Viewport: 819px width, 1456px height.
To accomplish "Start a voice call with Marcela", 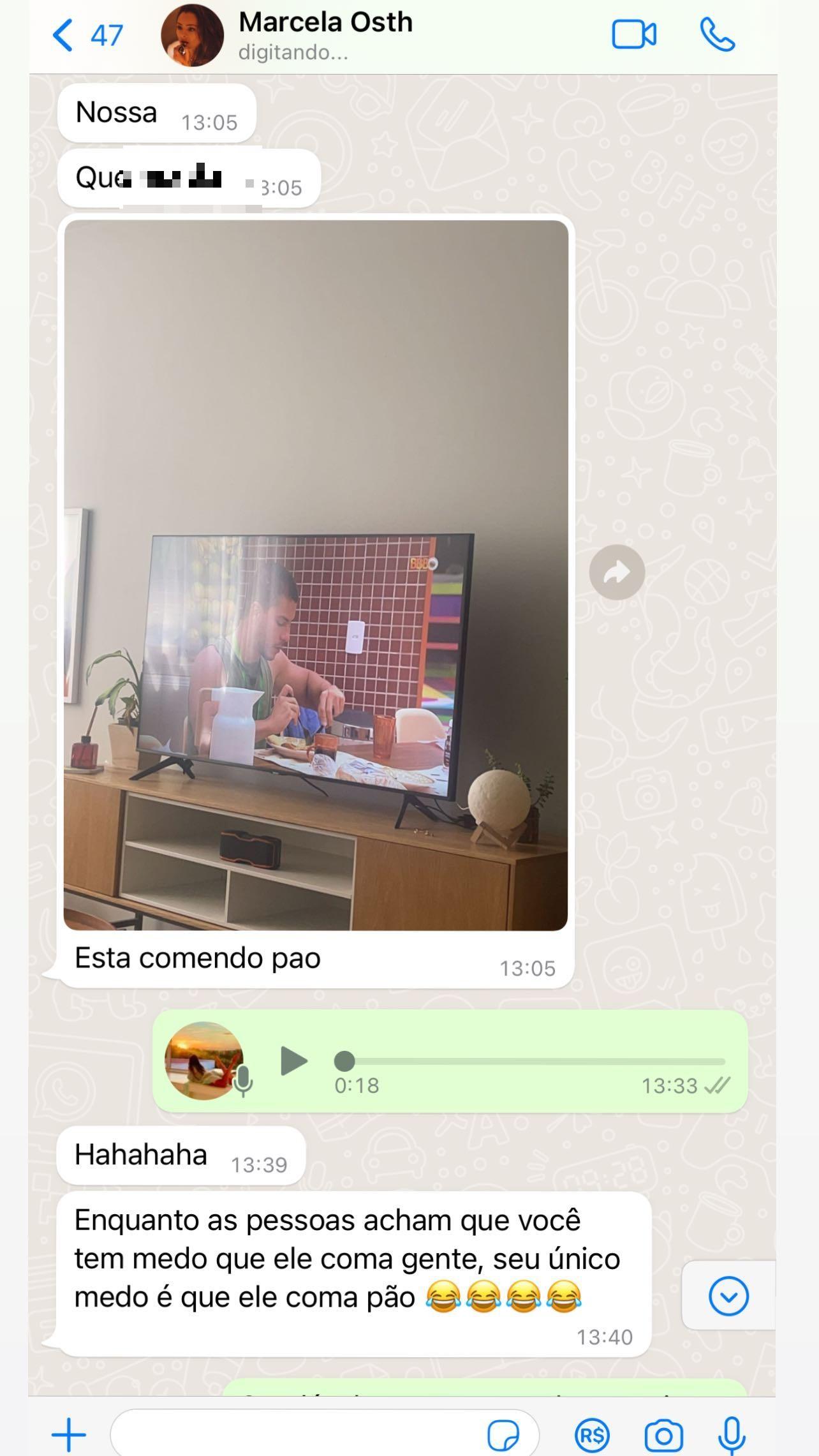I will 718,35.
